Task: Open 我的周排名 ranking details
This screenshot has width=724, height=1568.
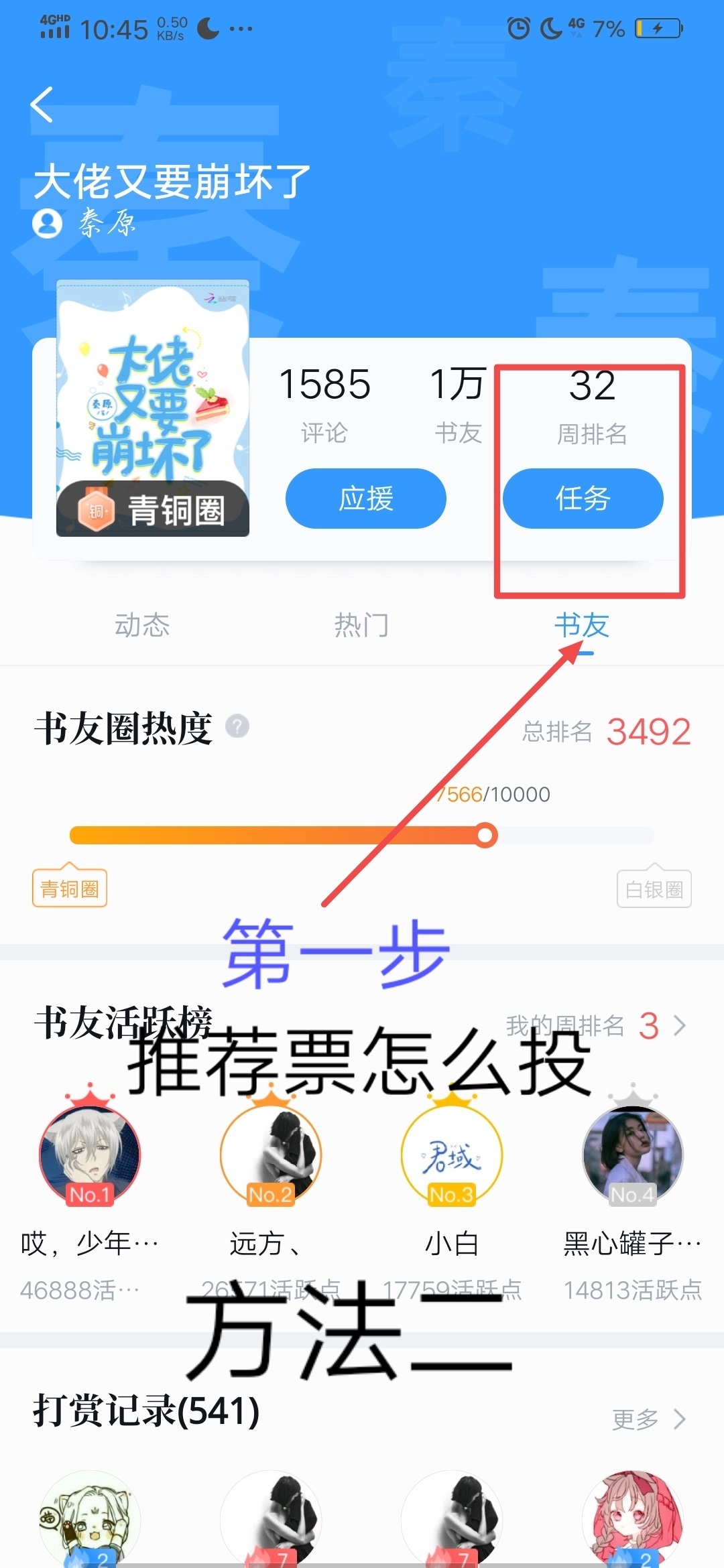Action: tap(597, 1026)
